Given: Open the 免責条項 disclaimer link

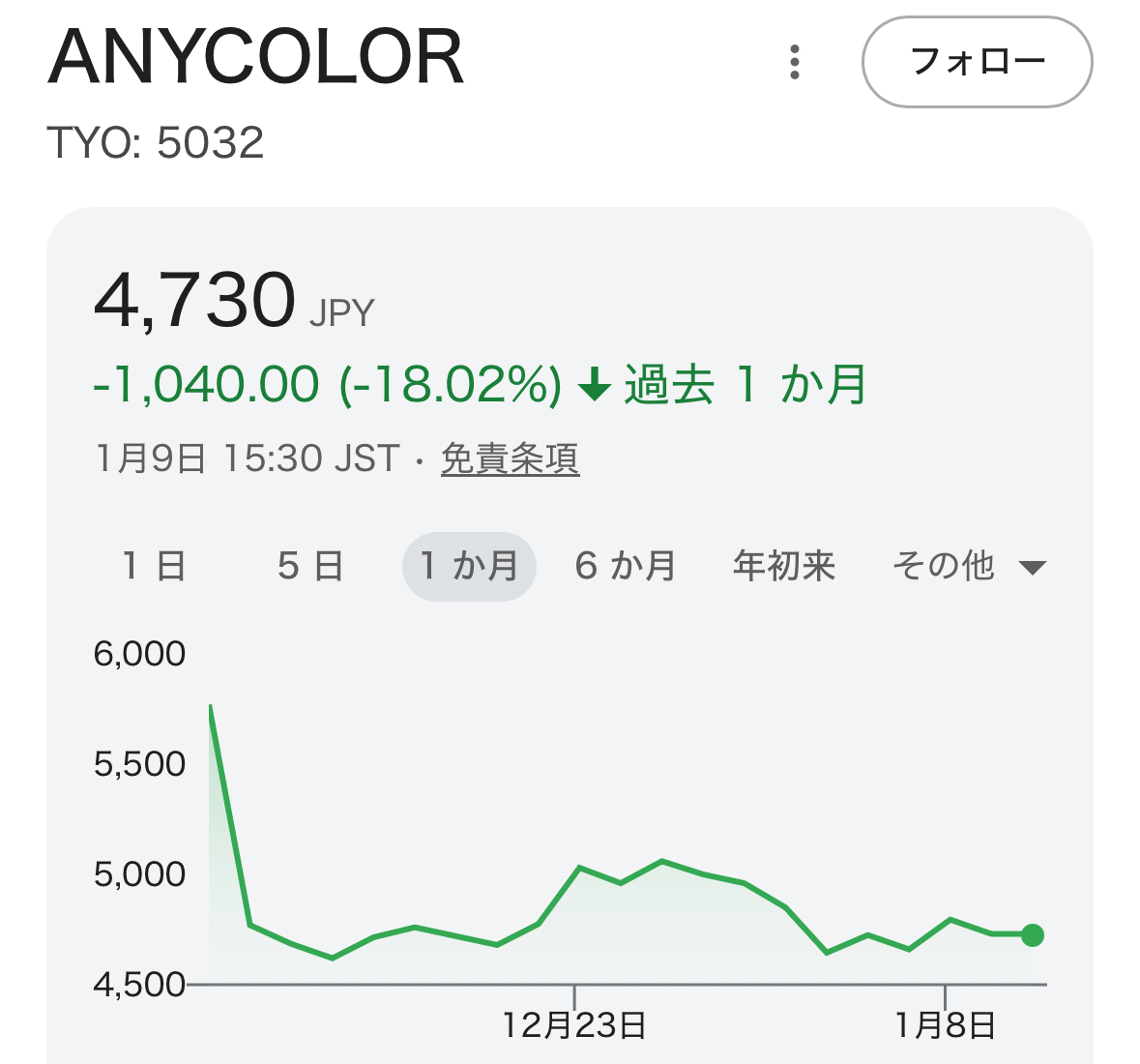Looking at the screenshot, I should [x=510, y=458].
